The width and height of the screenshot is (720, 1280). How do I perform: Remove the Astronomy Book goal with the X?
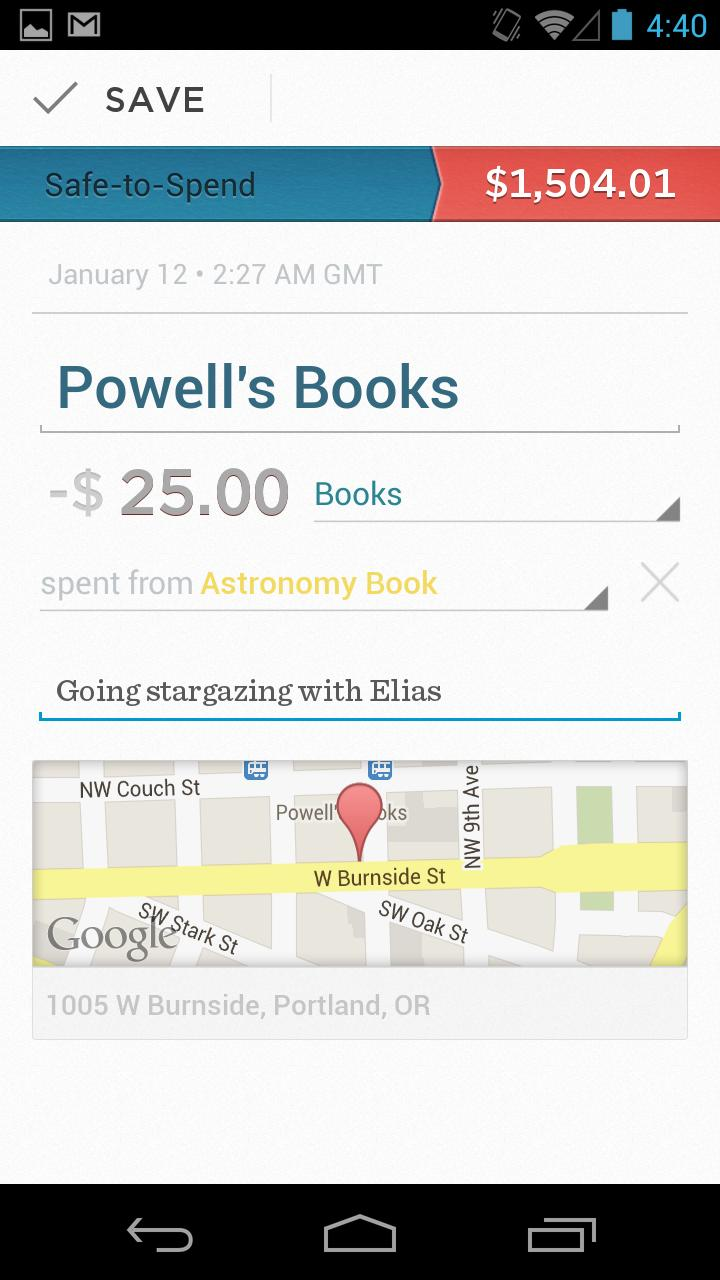[x=660, y=581]
